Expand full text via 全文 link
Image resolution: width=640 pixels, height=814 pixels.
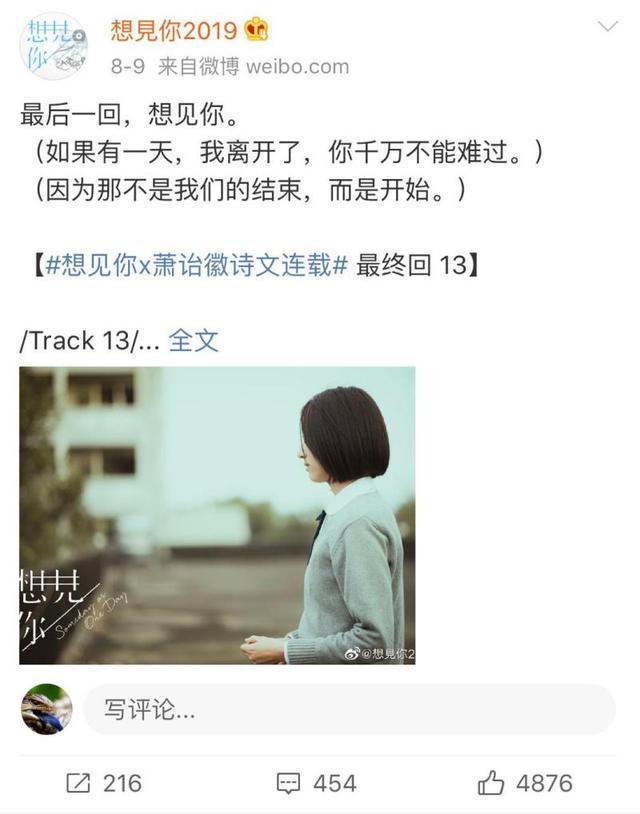coord(193,340)
